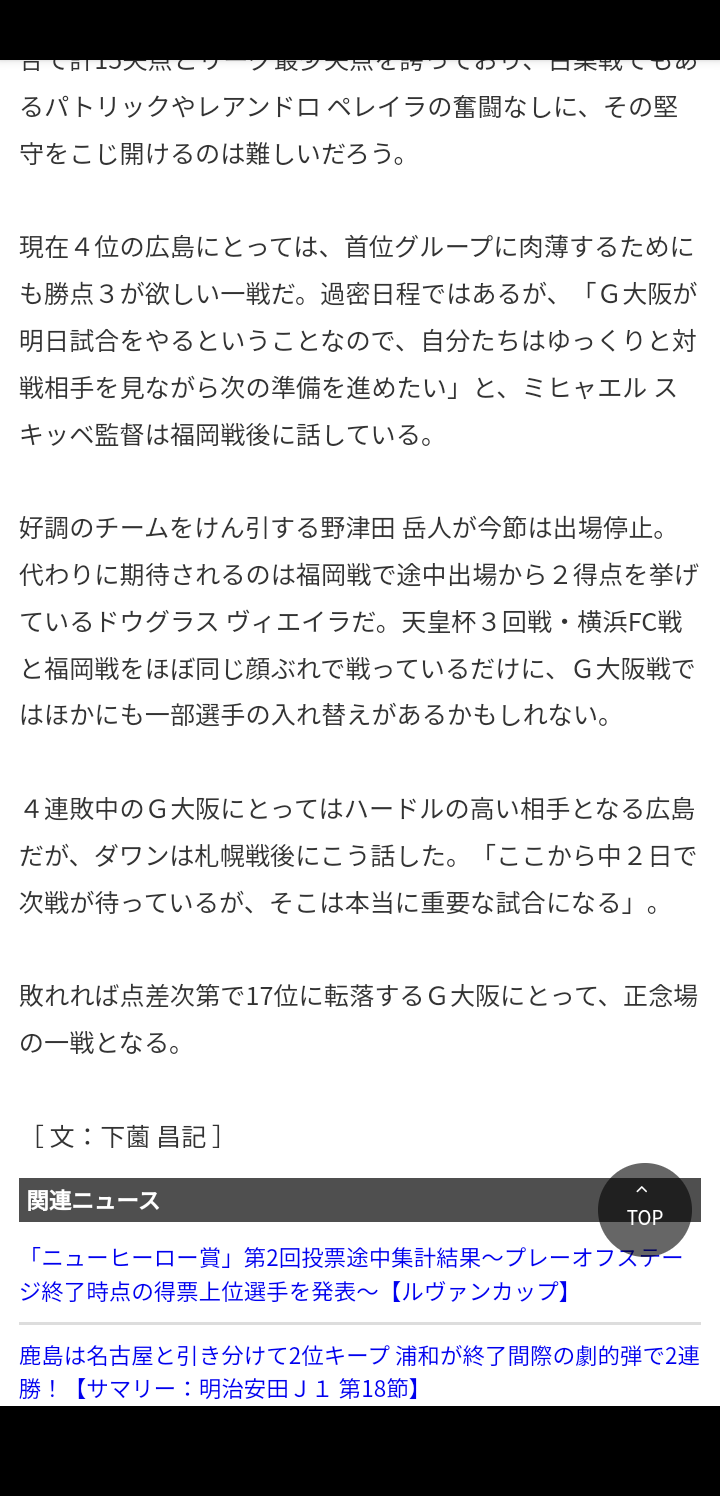Tap the TOP button to return to top

tap(644, 1209)
